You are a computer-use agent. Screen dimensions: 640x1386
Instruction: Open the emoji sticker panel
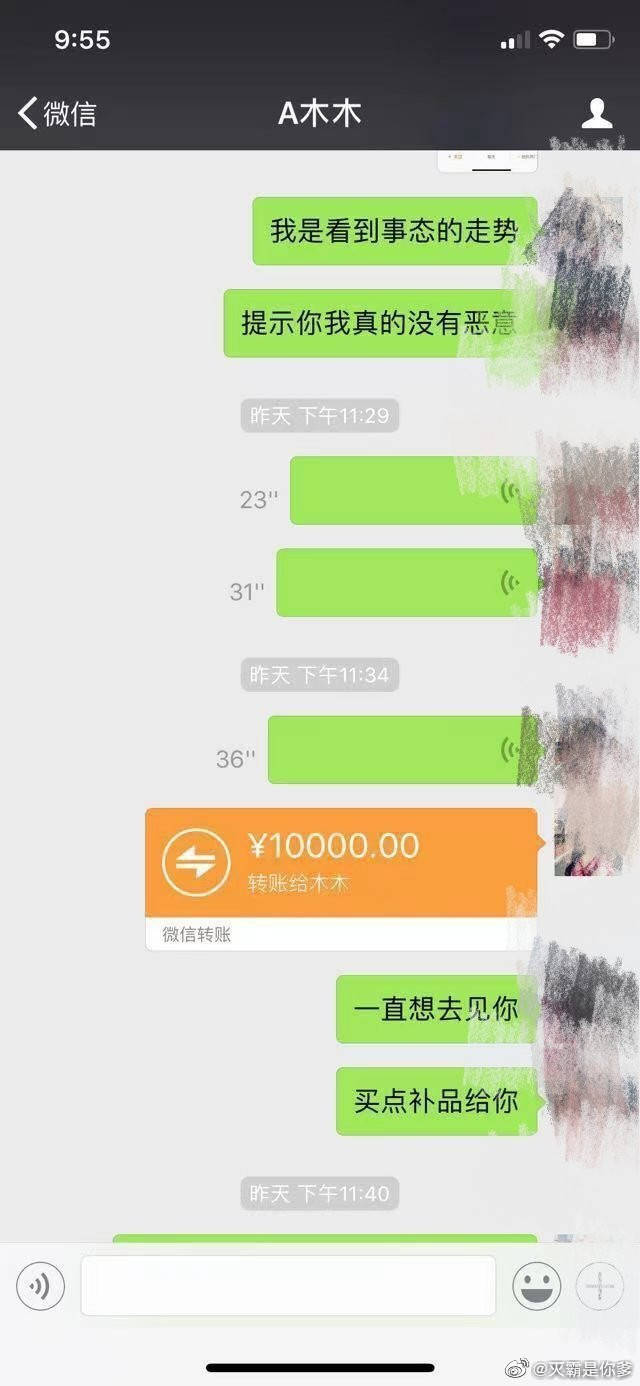pos(537,1286)
